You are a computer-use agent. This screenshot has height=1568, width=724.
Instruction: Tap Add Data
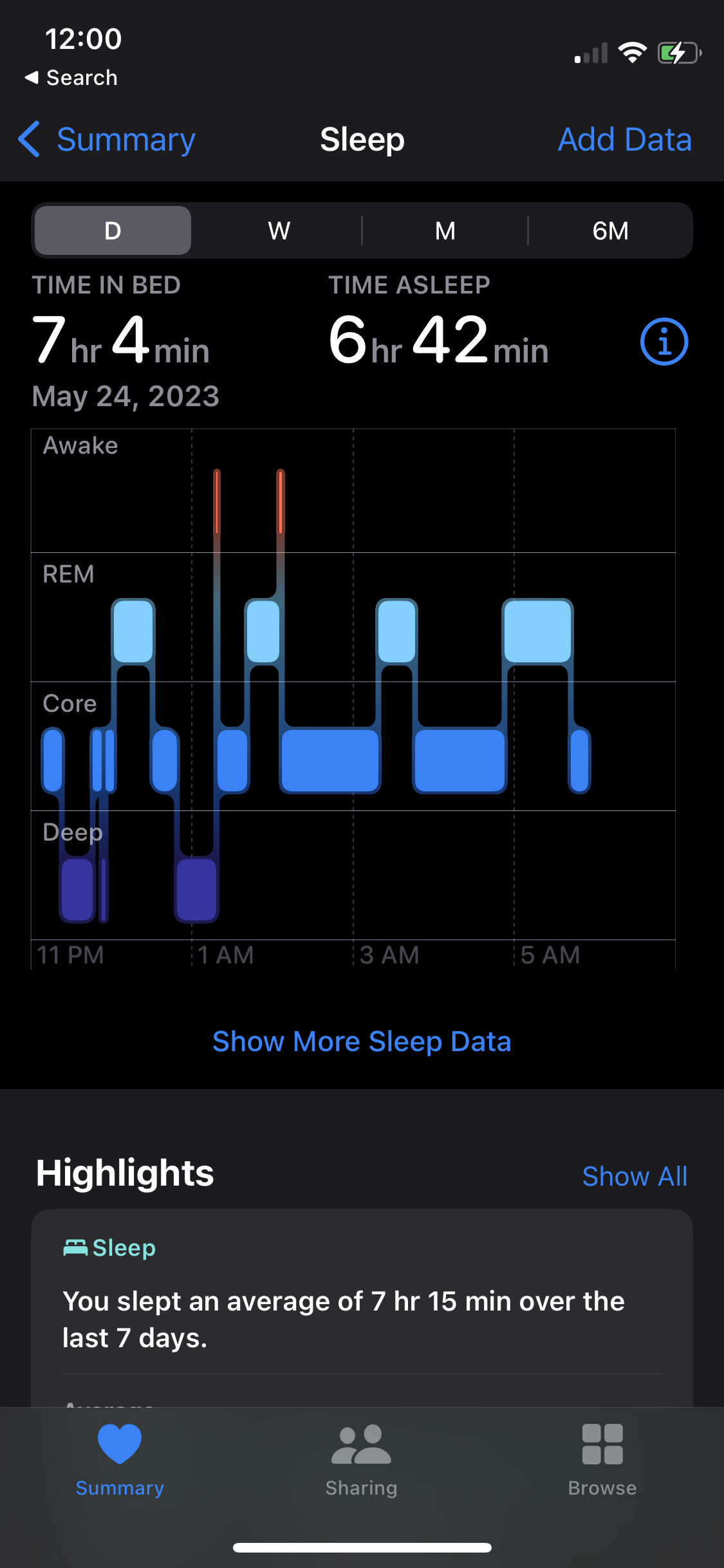(x=624, y=140)
